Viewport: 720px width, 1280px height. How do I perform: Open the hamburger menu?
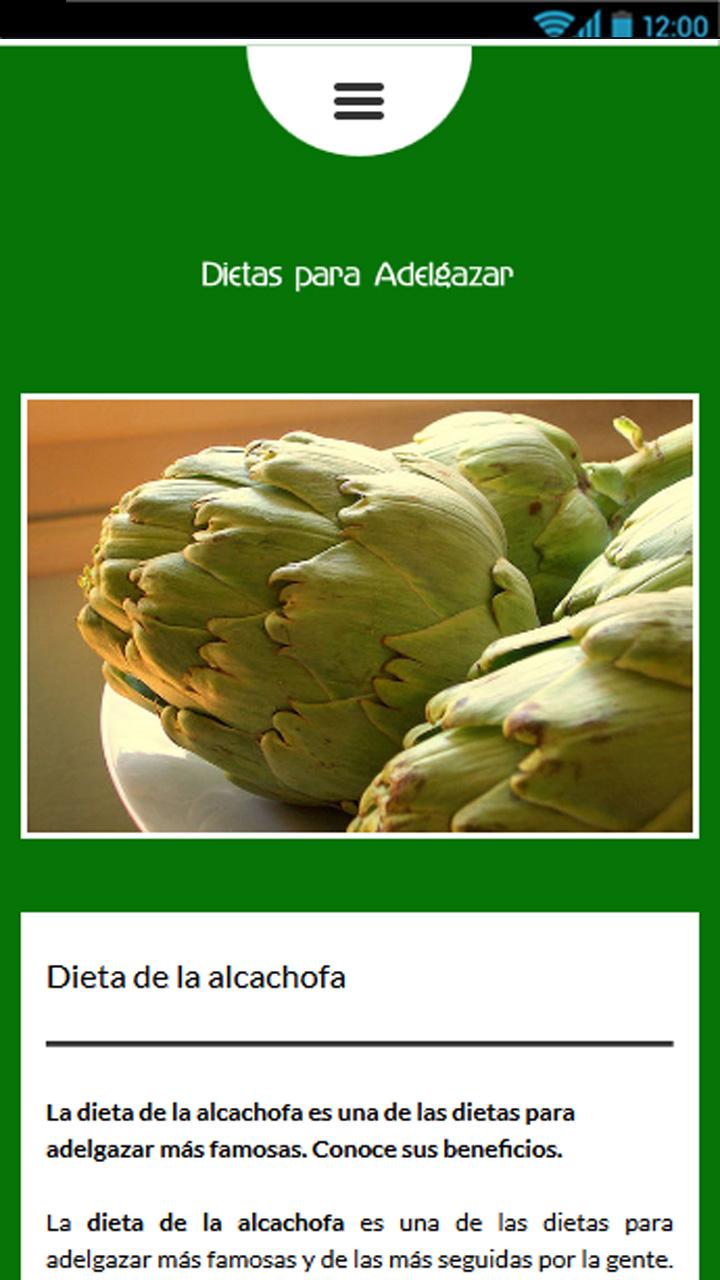[x=359, y=101]
